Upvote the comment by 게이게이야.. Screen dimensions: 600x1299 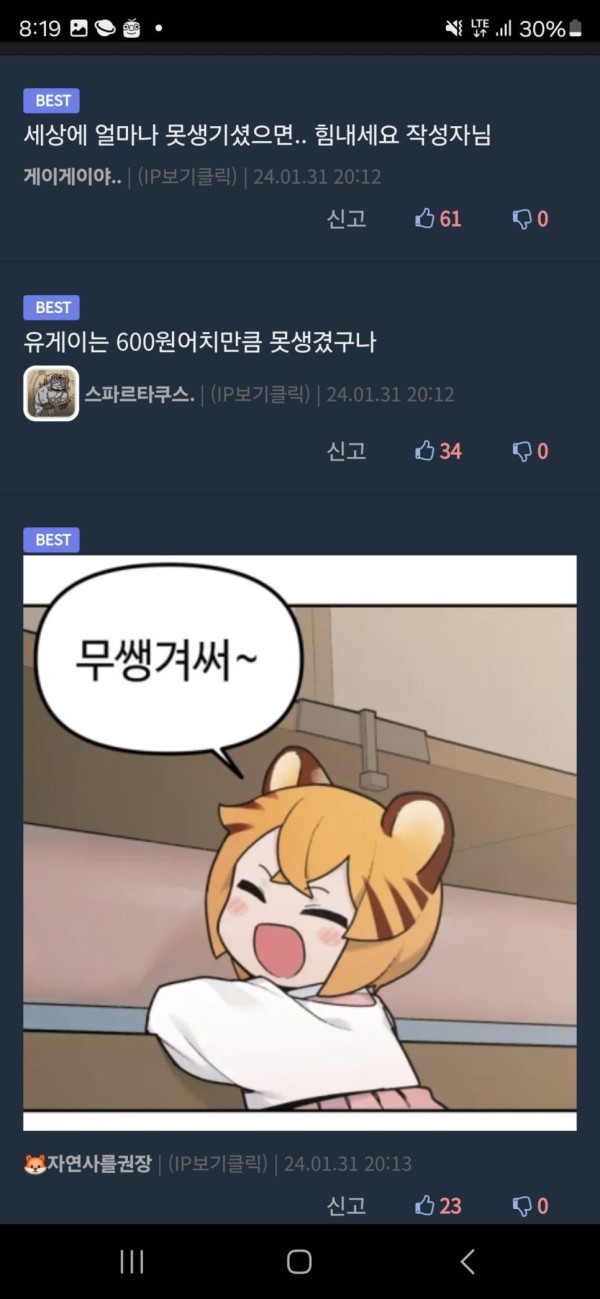[x=438, y=219]
